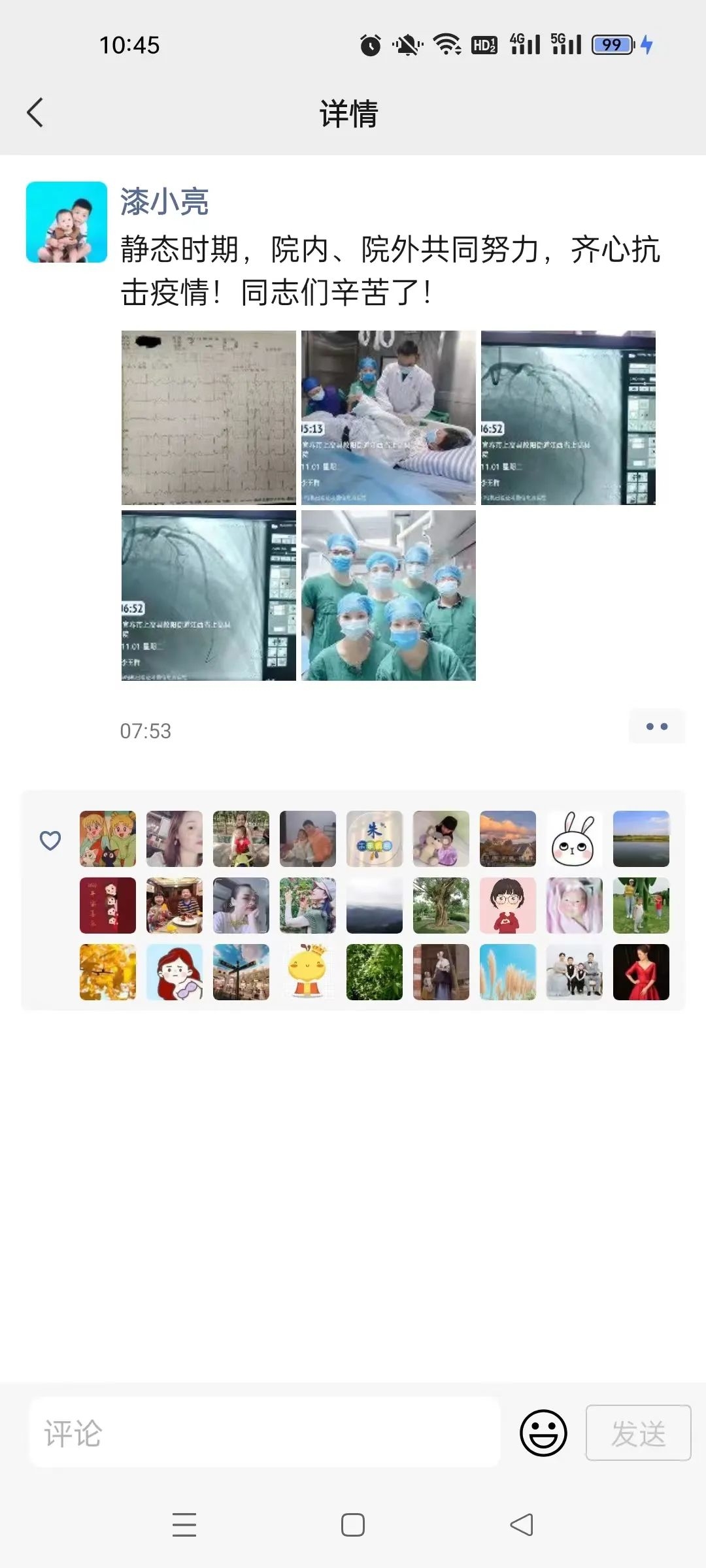Open 漆小亮's profile avatar
706x1568 pixels.
click(x=67, y=222)
